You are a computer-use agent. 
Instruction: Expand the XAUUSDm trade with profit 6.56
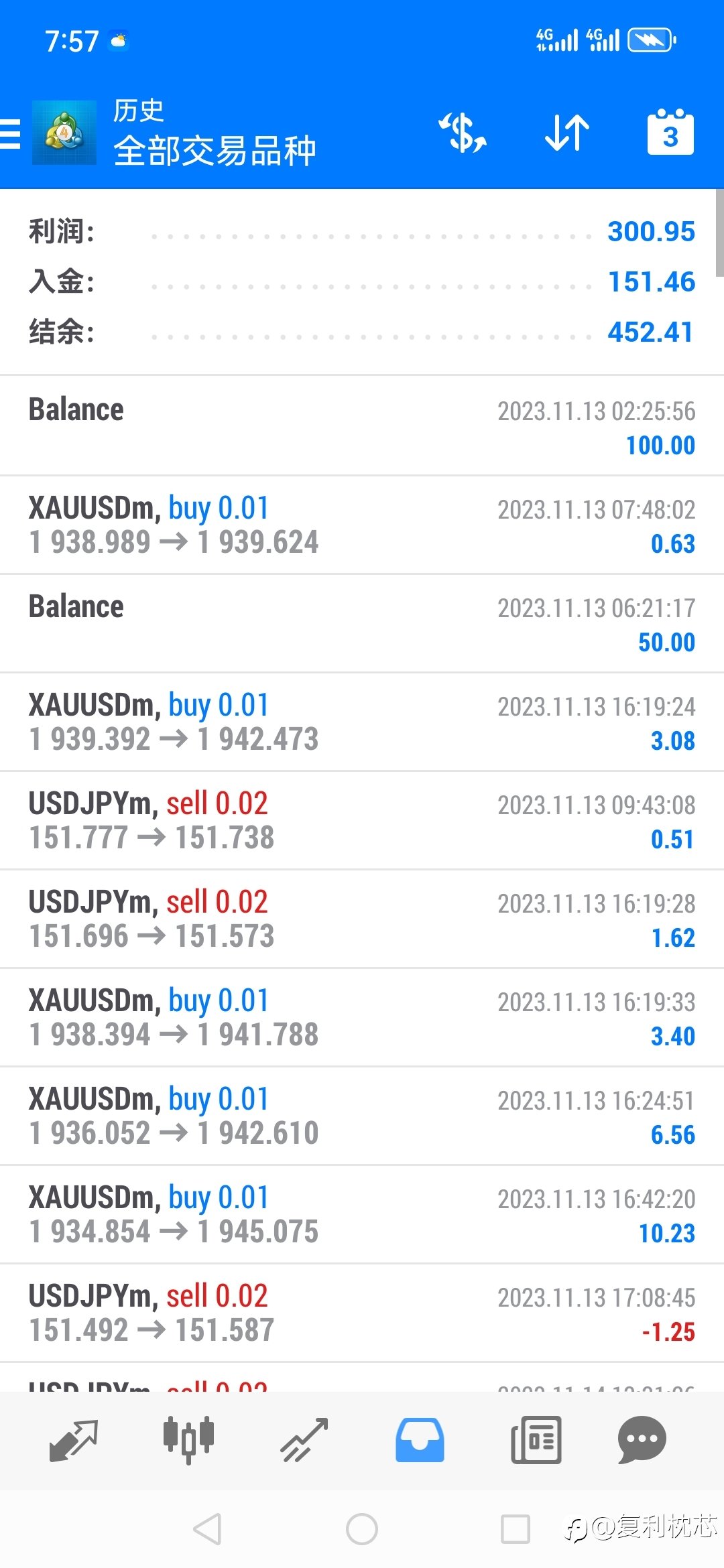[x=362, y=1116]
